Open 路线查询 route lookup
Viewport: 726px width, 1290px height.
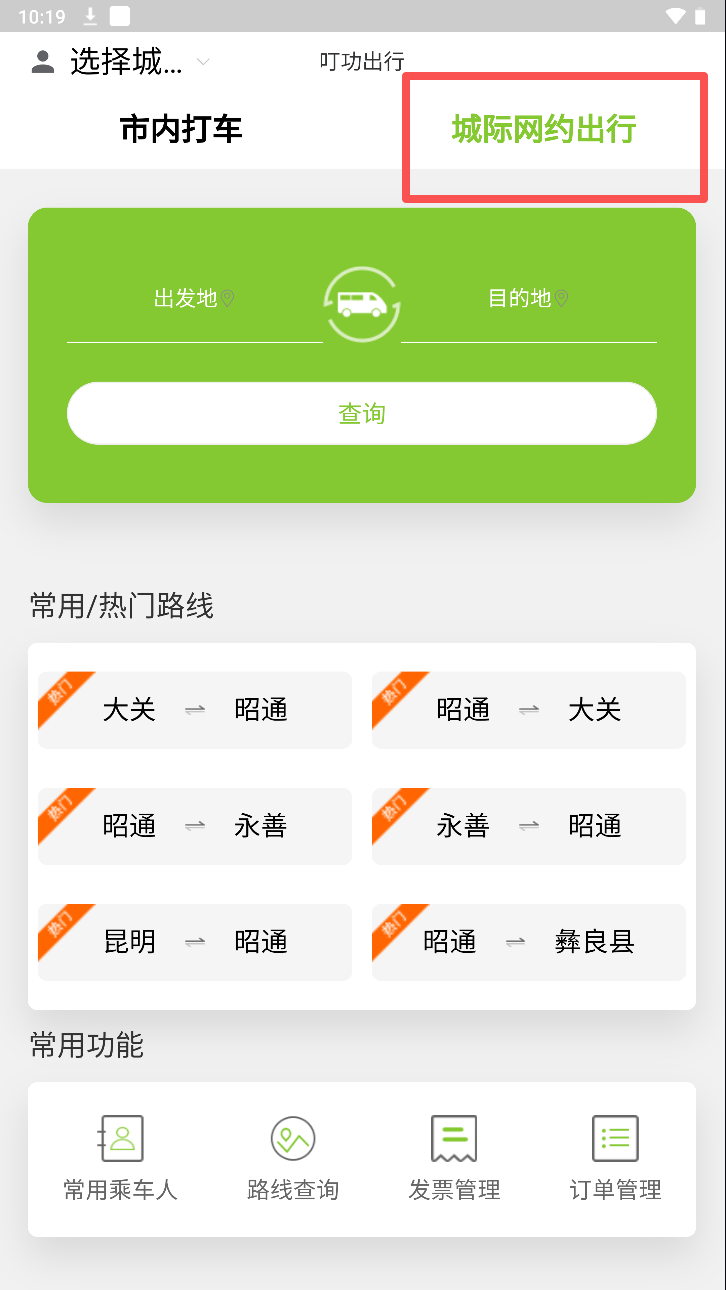(x=293, y=1158)
